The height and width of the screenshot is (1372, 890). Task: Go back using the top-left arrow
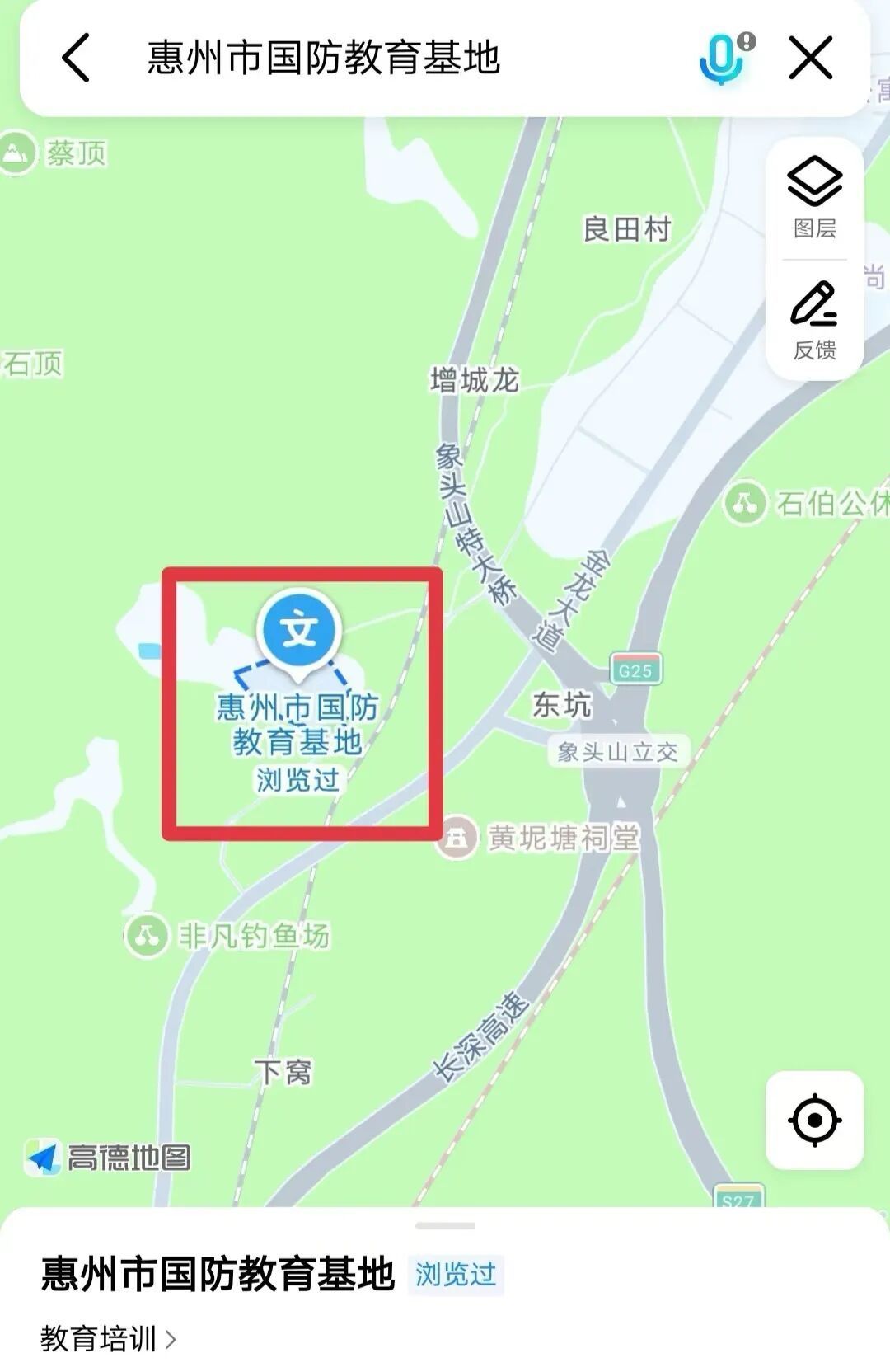[x=76, y=58]
